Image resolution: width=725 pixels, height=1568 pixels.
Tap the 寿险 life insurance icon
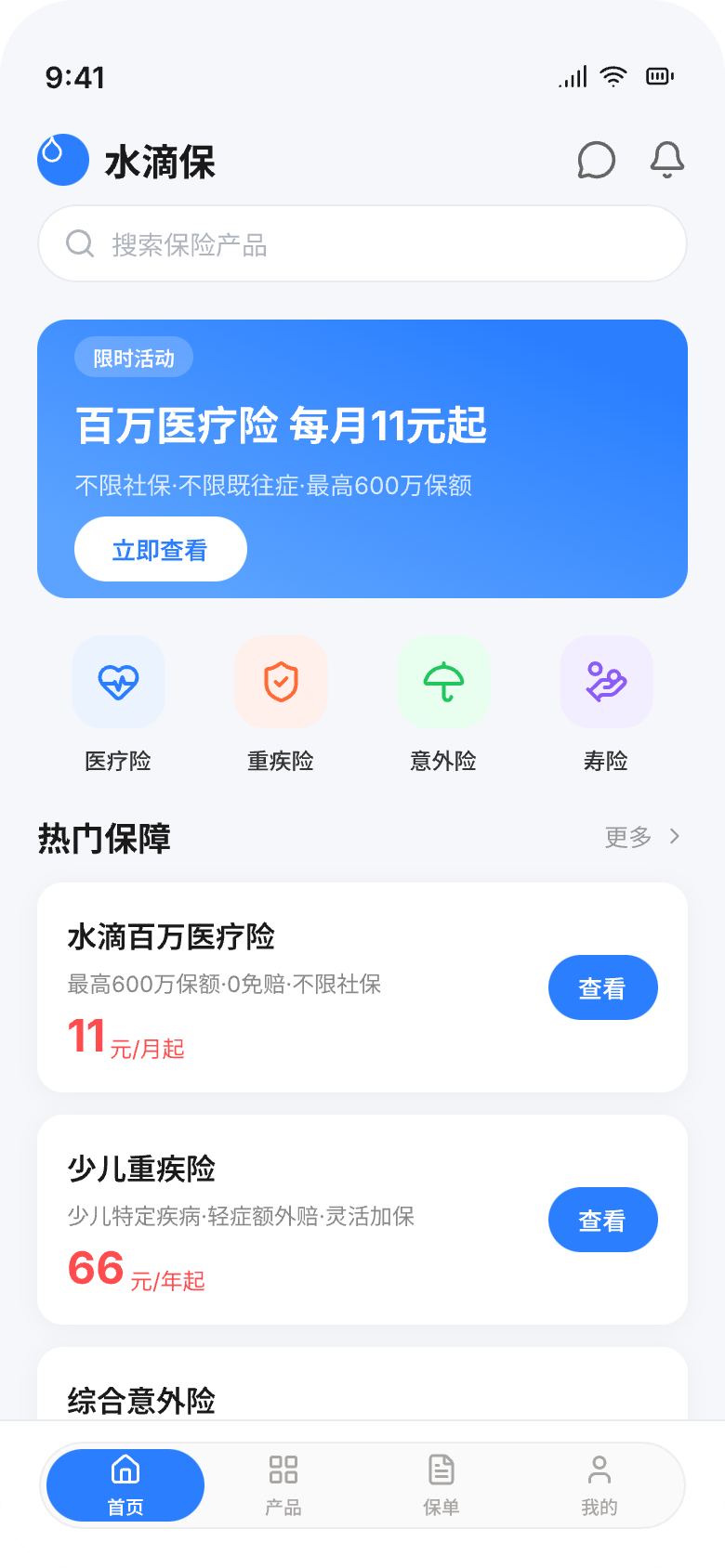click(605, 681)
